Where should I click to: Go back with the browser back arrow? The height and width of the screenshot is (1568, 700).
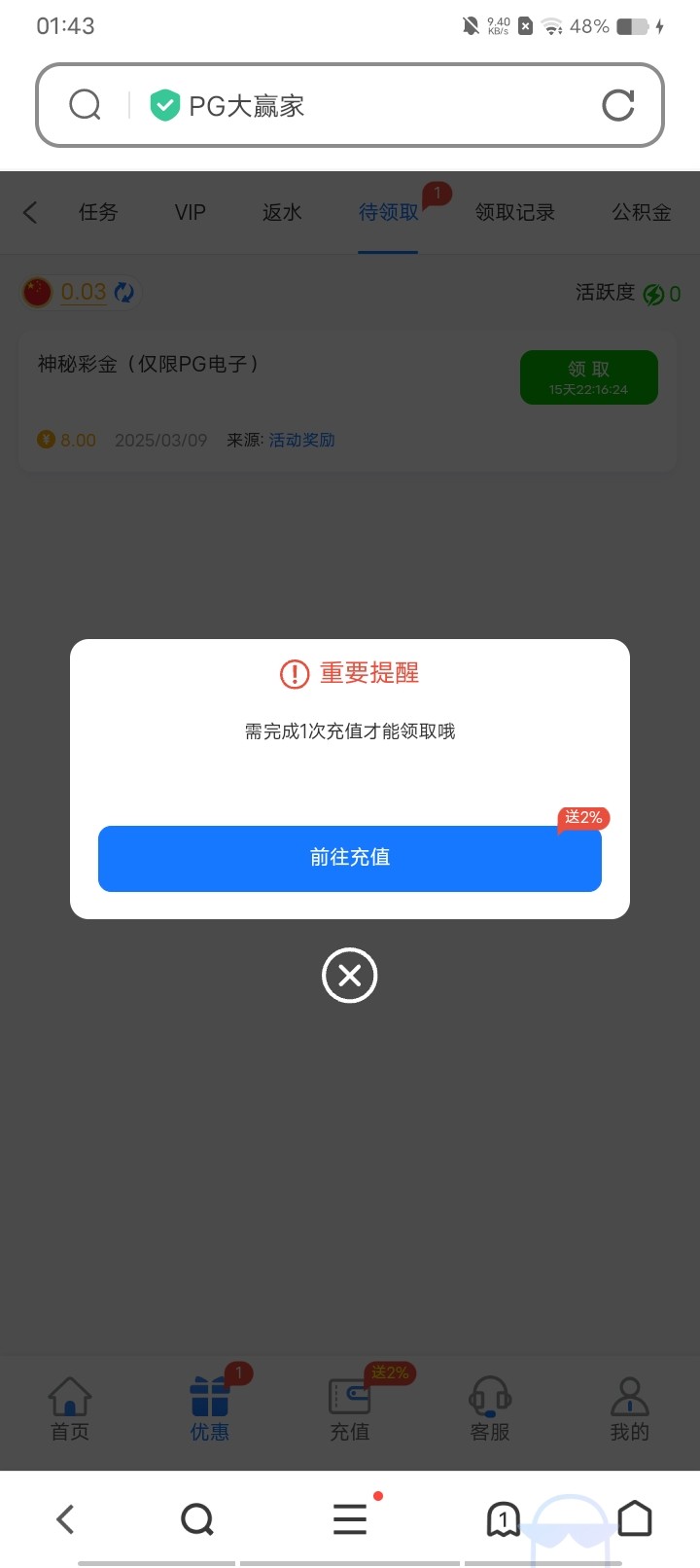tap(65, 1518)
